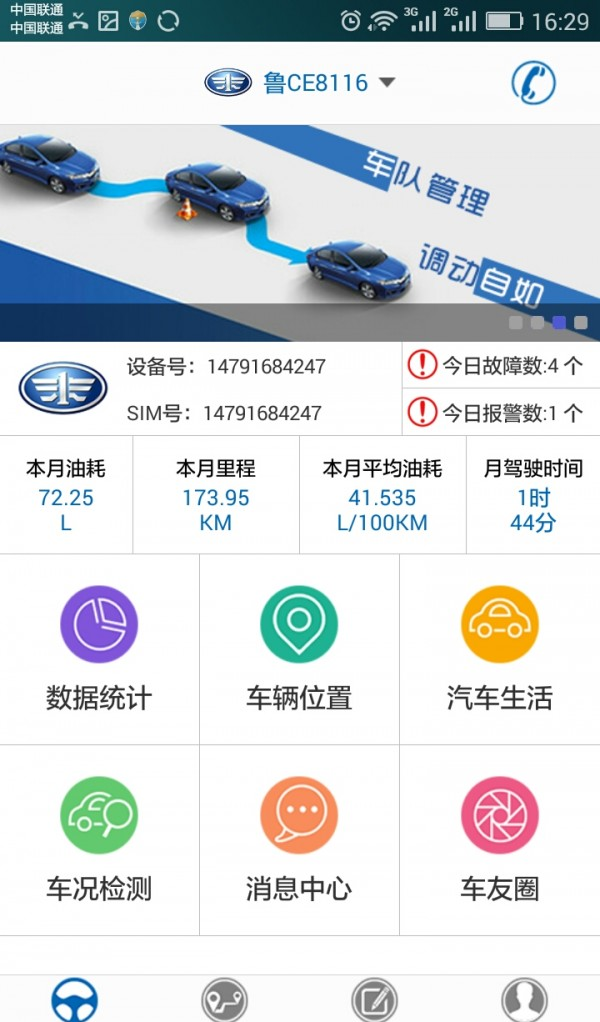600x1022 pixels.
Task: View 今日故障数 details
Action: tap(500, 365)
